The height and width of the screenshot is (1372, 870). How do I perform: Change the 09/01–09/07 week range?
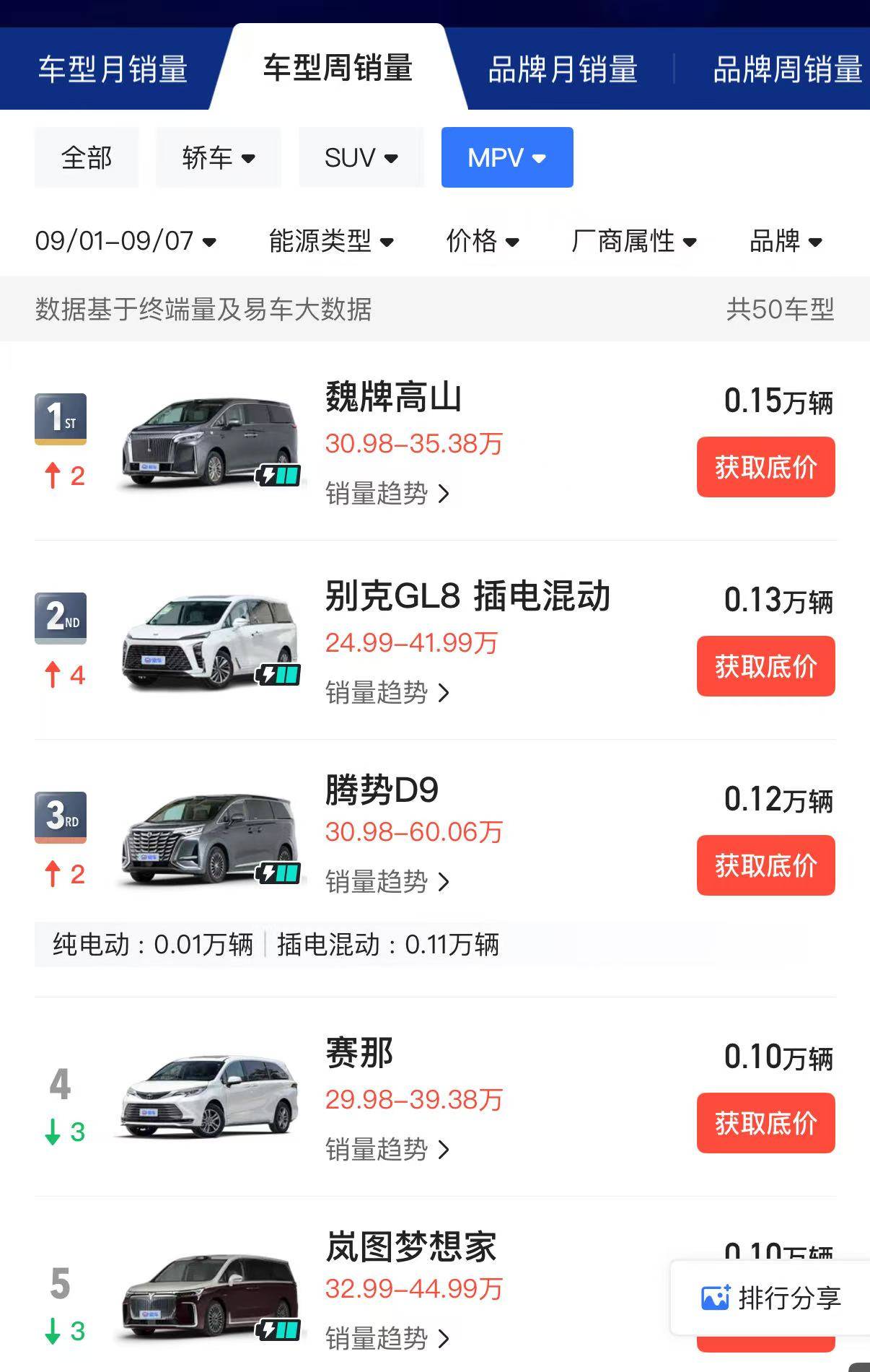pyautogui.click(x=126, y=241)
